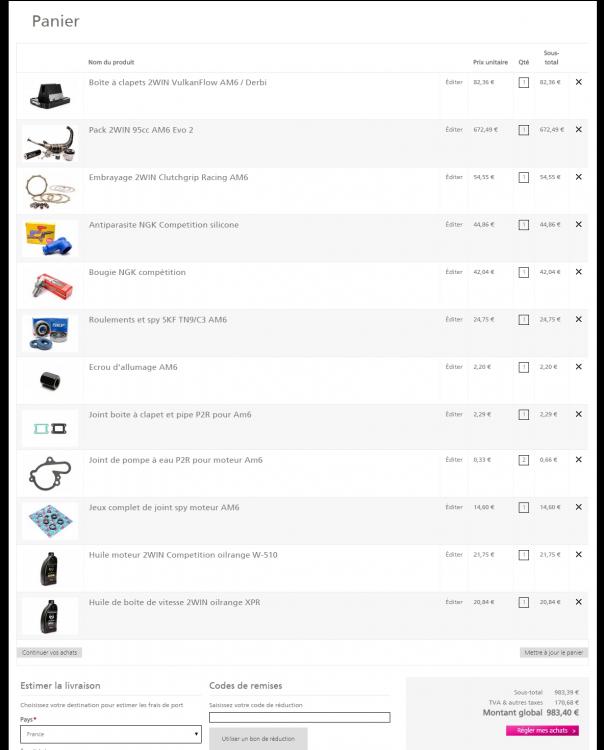Edit the Ecrou d'allumage AM6 item

pyautogui.click(x=454, y=367)
